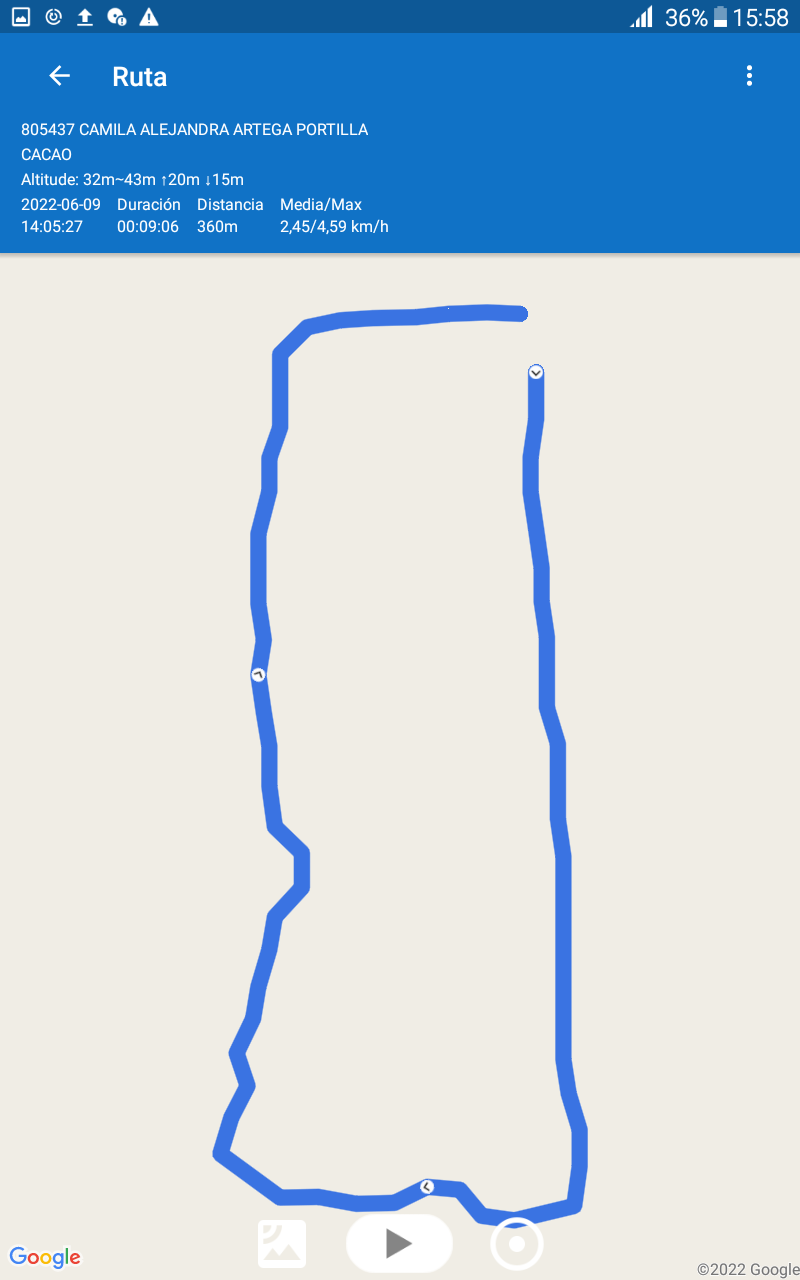
Task: Go back from the Ruta screen
Action: pos(59,76)
